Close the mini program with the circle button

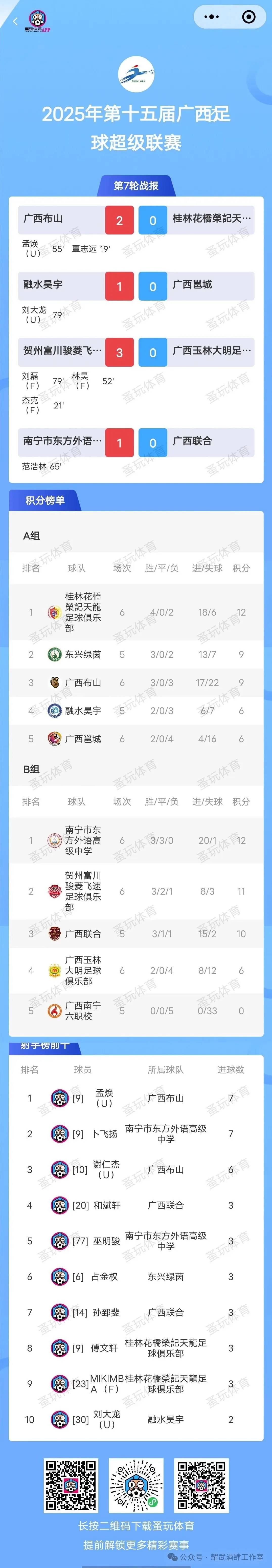point(248,17)
